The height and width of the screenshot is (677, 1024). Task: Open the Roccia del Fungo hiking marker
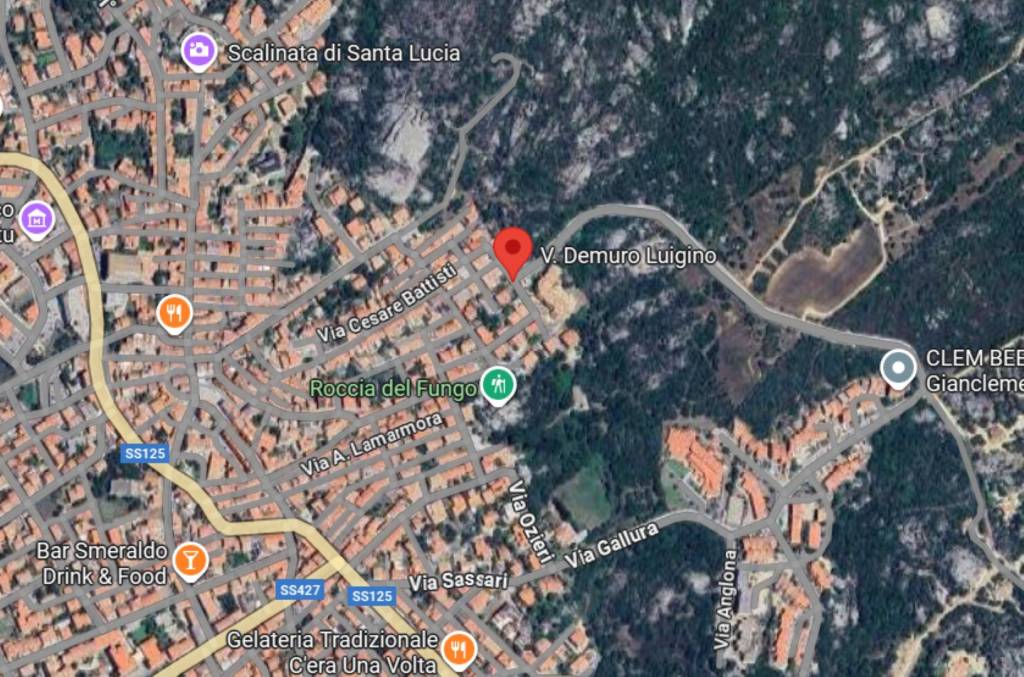coord(498,384)
